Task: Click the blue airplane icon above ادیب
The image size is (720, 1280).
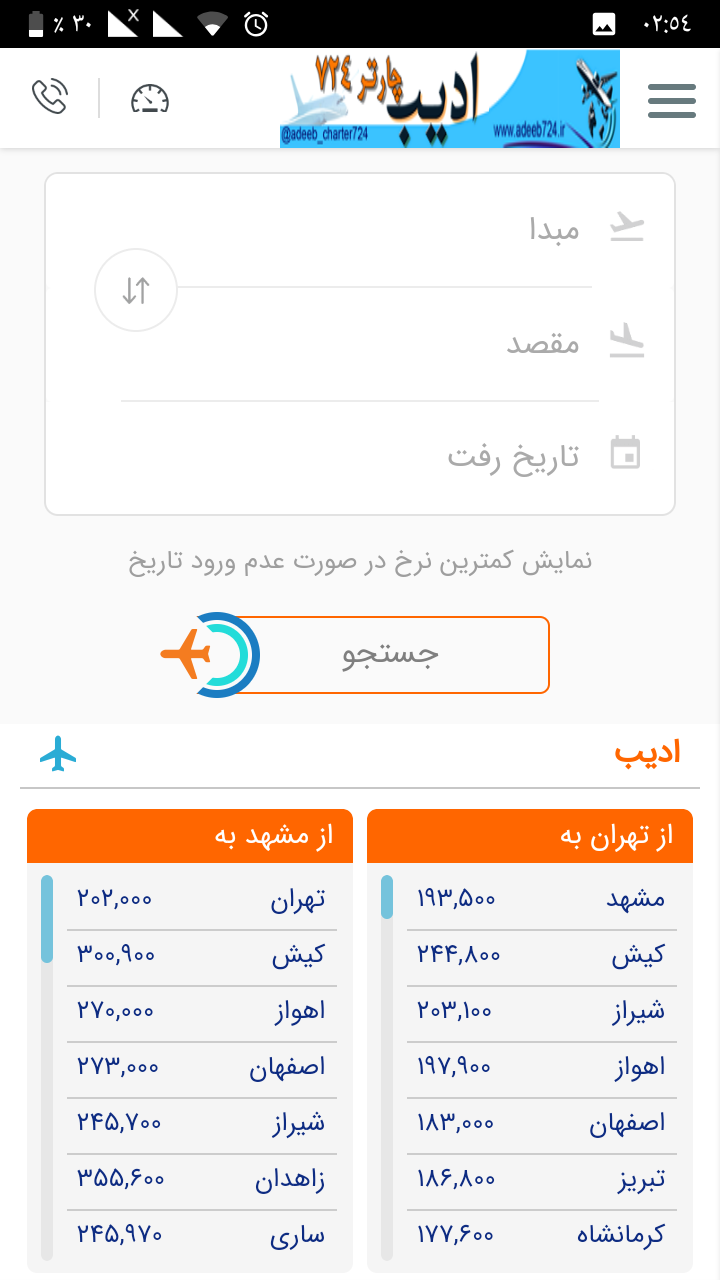Action: pos(58,754)
